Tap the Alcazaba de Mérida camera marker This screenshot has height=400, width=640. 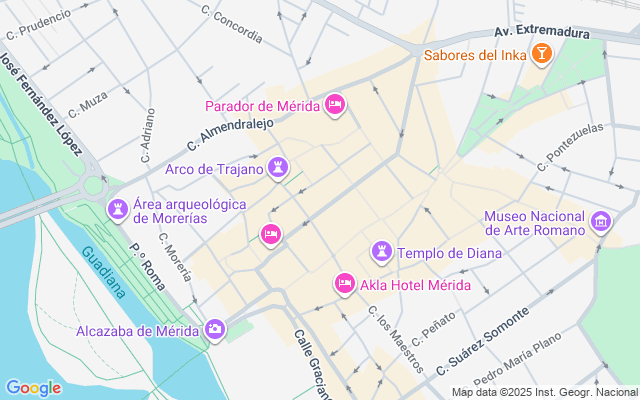[215, 329]
